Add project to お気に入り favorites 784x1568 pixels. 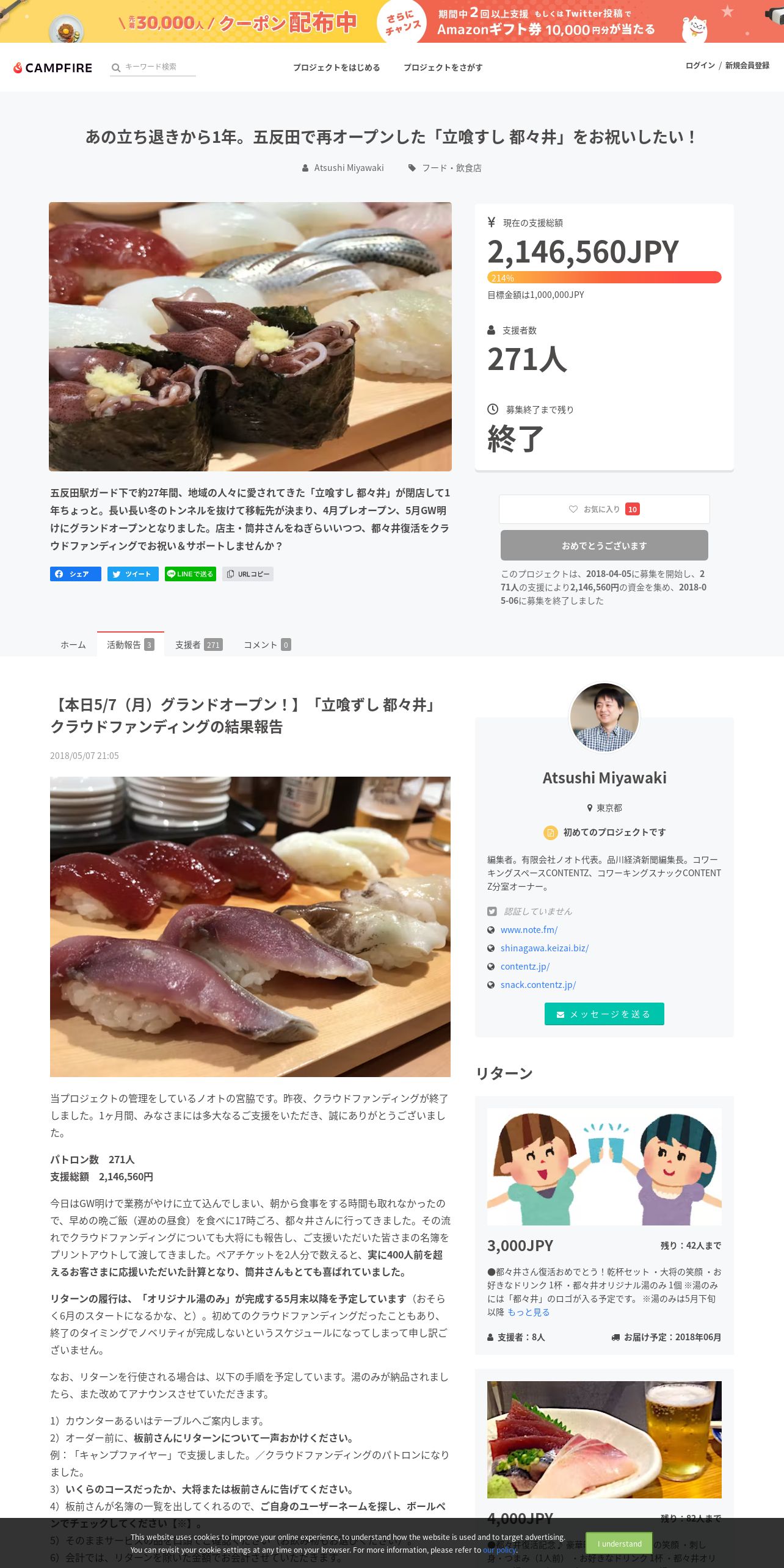click(x=604, y=509)
